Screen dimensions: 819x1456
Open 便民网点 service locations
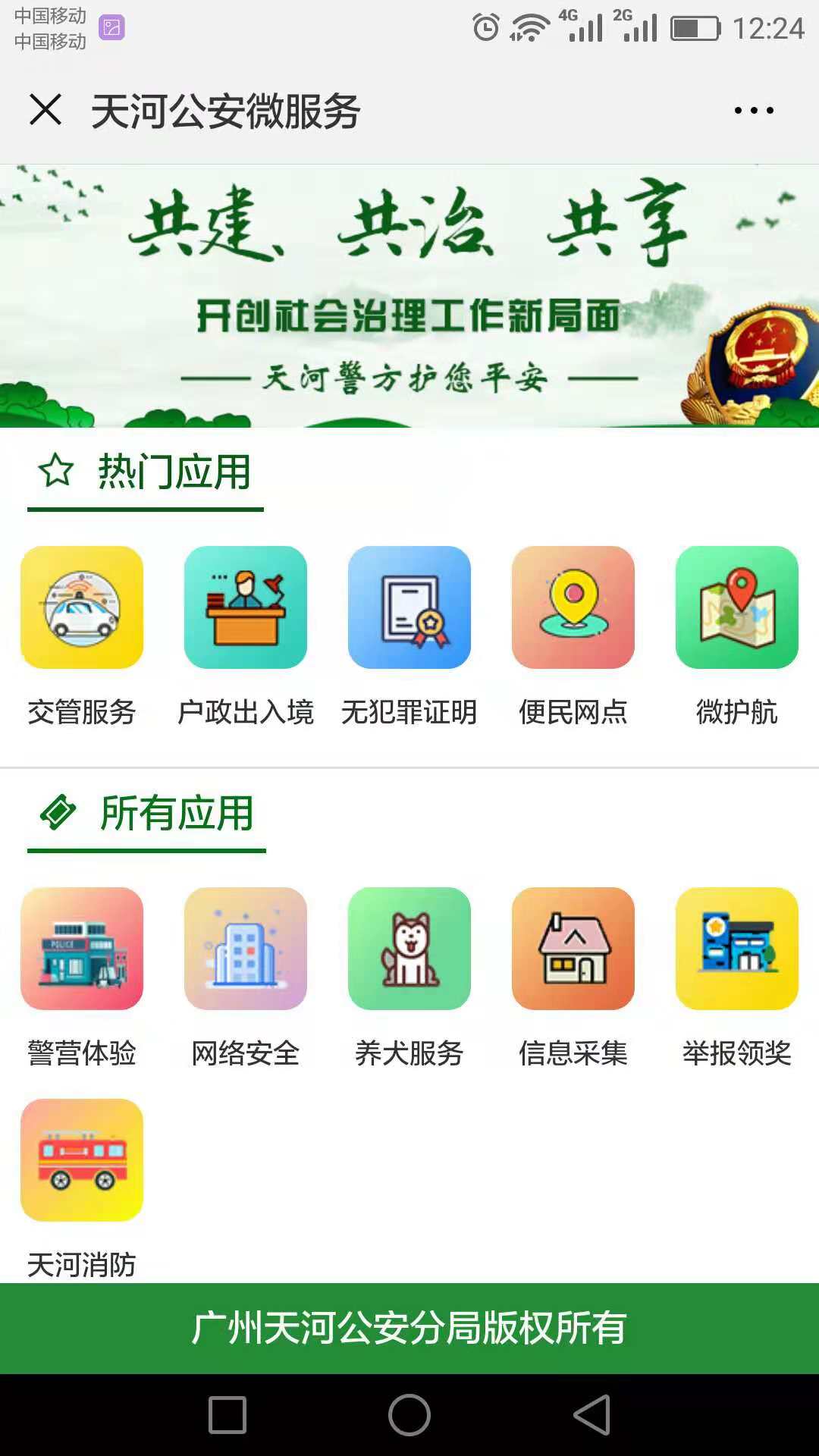(573, 607)
